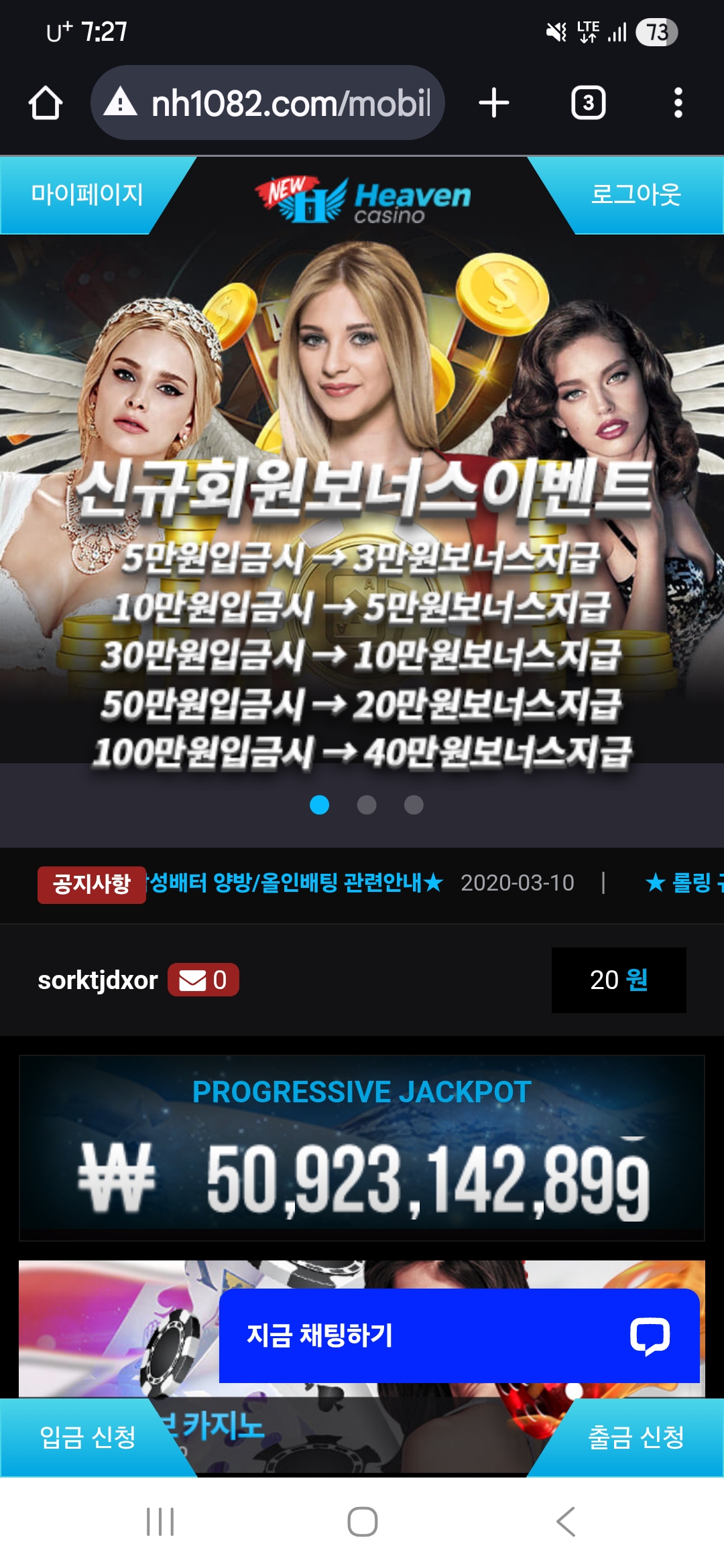
Task: Open 마이페이지 (My Page)
Action: pyautogui.click(x=86, y=195)
